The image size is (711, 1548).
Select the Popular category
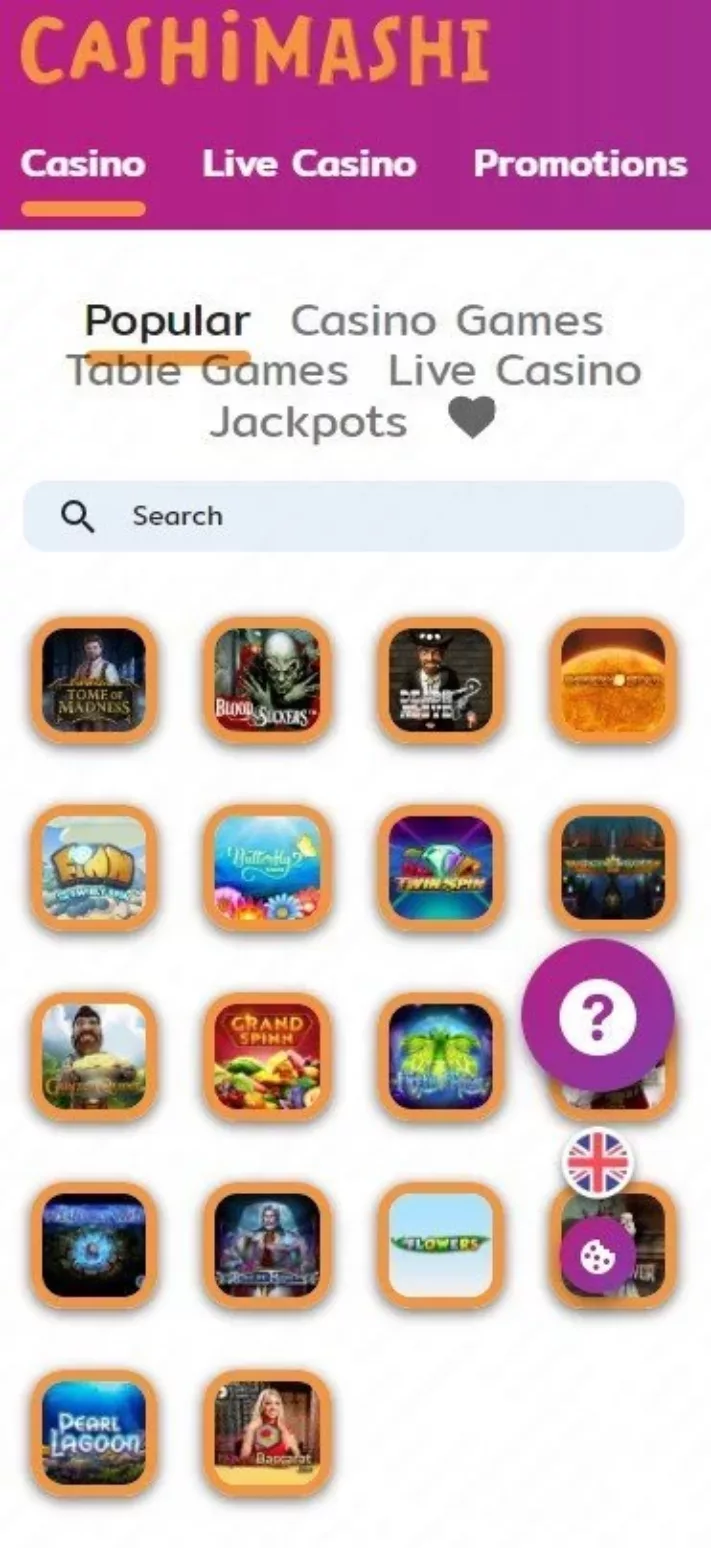(167, 321)
